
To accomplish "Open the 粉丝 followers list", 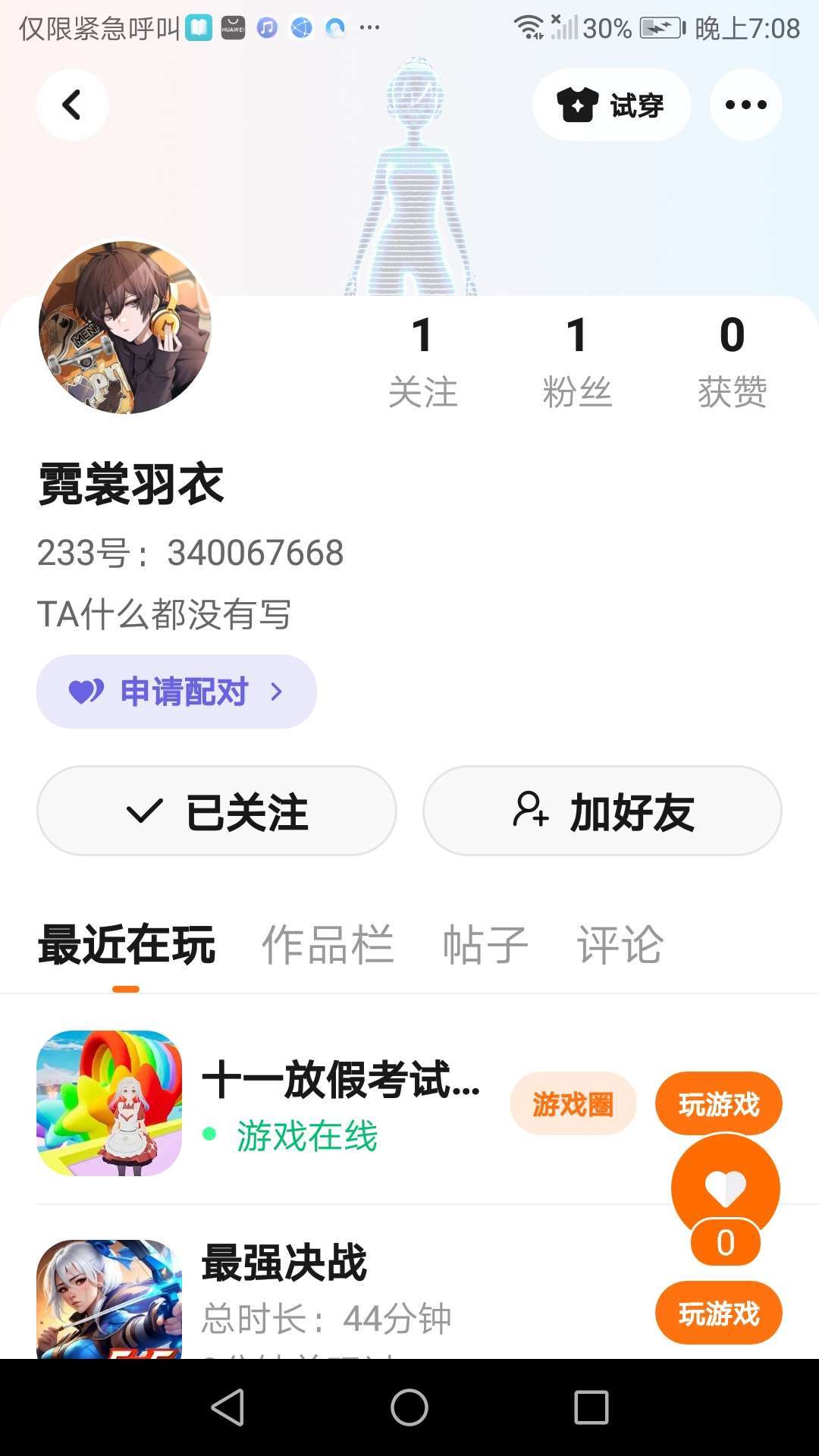I will [577, 362].
